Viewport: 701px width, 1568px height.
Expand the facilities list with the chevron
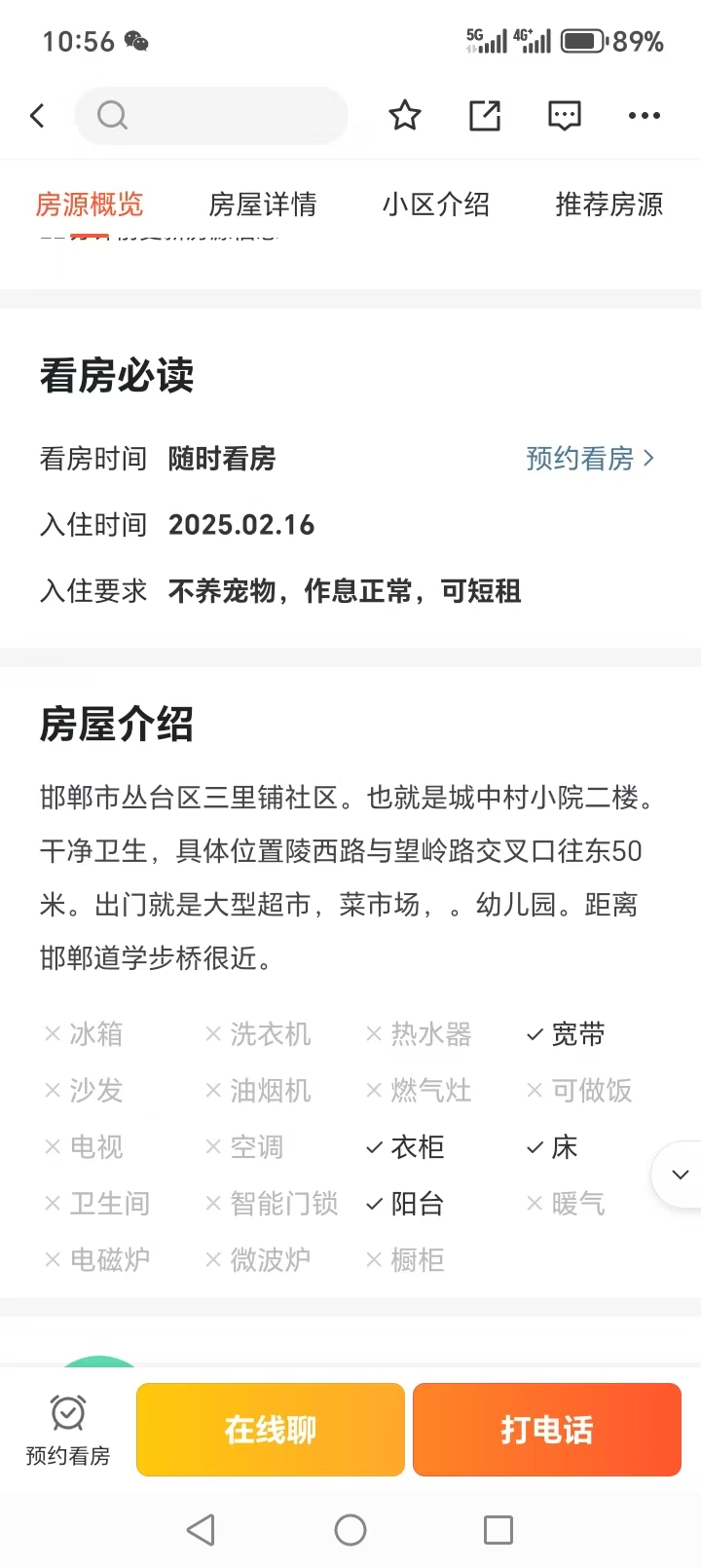click(x=679, y=1175)
